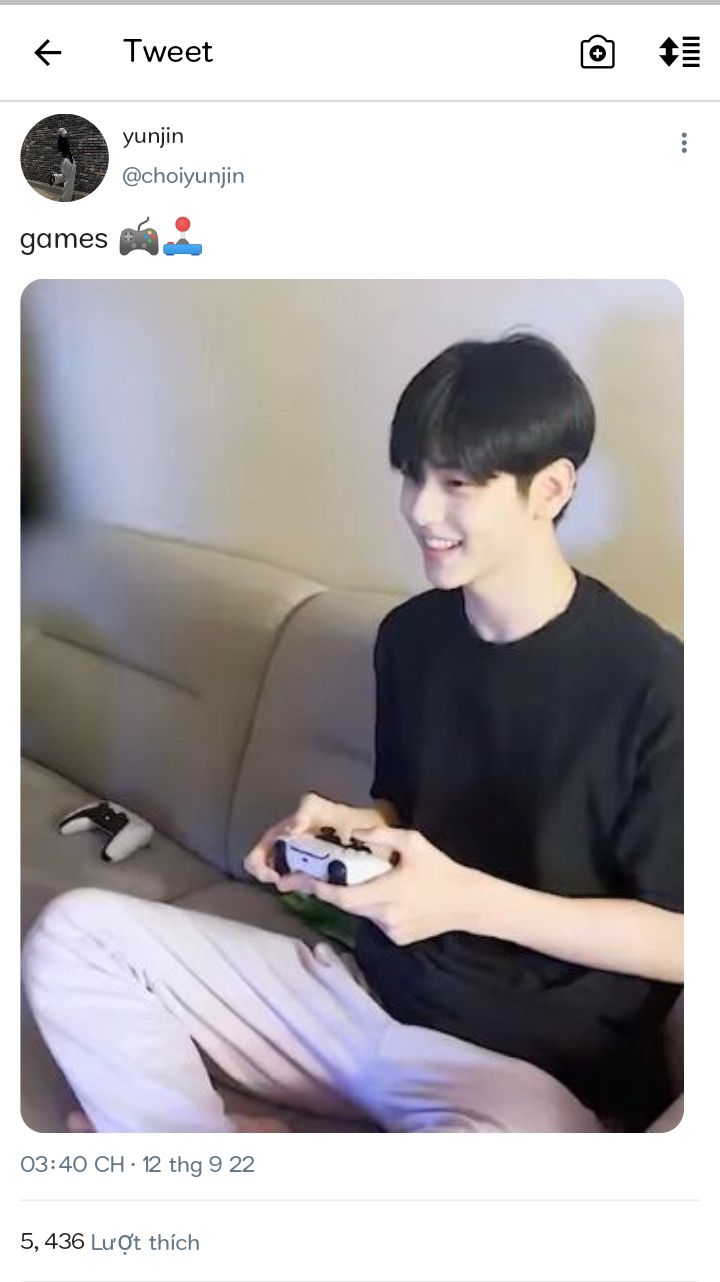Go back using the arrow icon
720x1282 pixels.
pyautogui.click(x=47, y=52)
